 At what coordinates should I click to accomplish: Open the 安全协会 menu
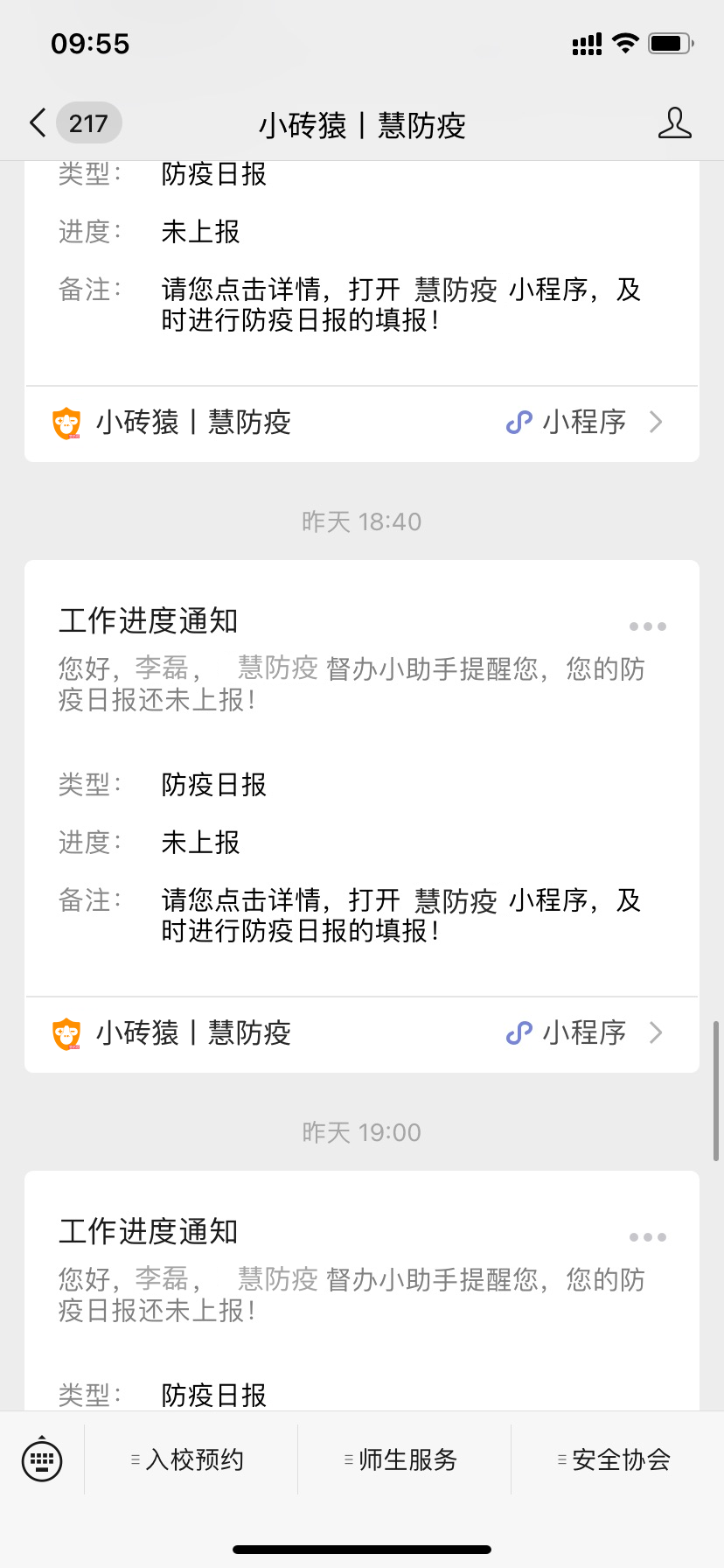coord(617,1459)
